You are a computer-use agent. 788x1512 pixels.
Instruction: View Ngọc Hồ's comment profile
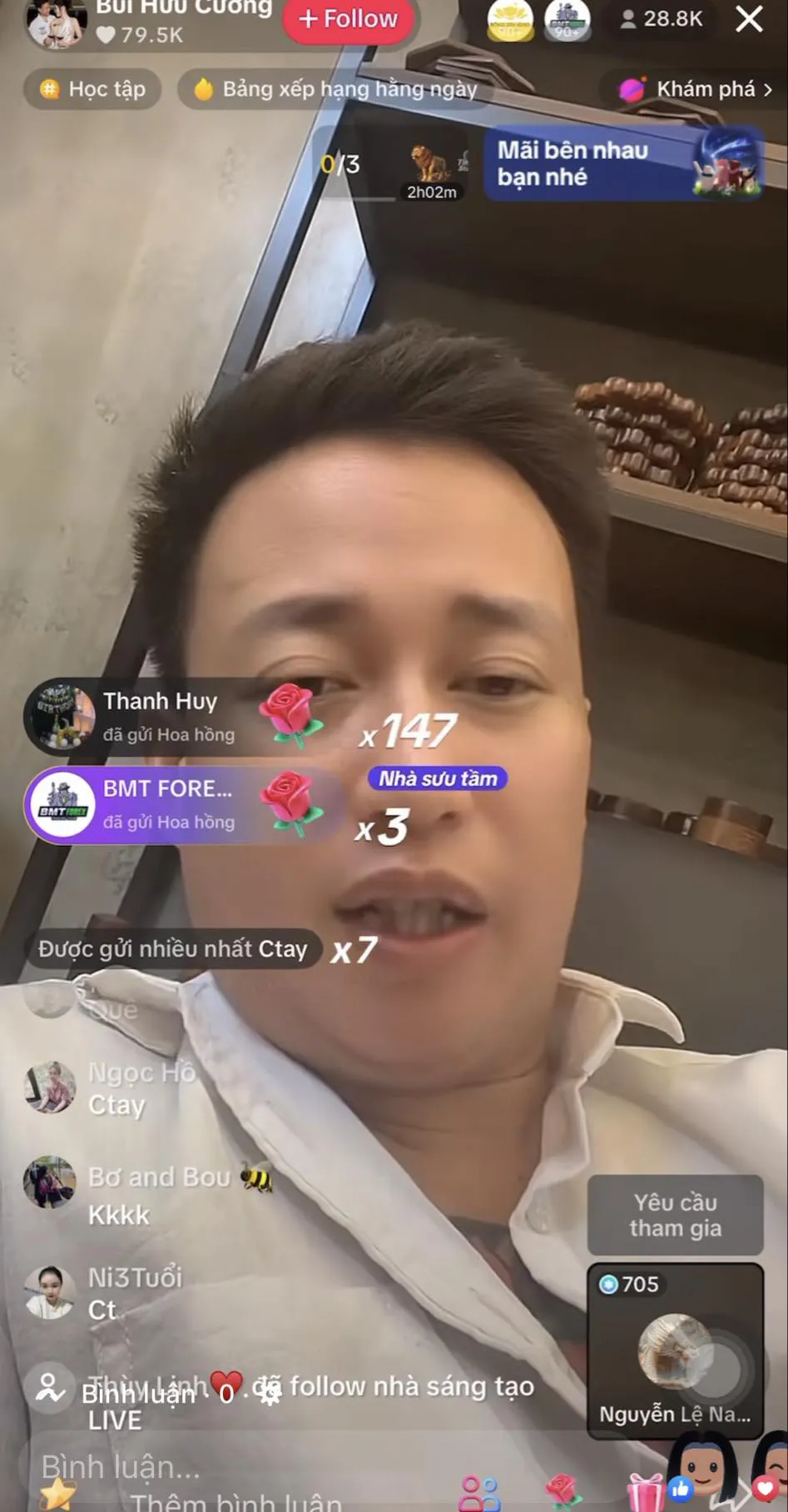50,1087
